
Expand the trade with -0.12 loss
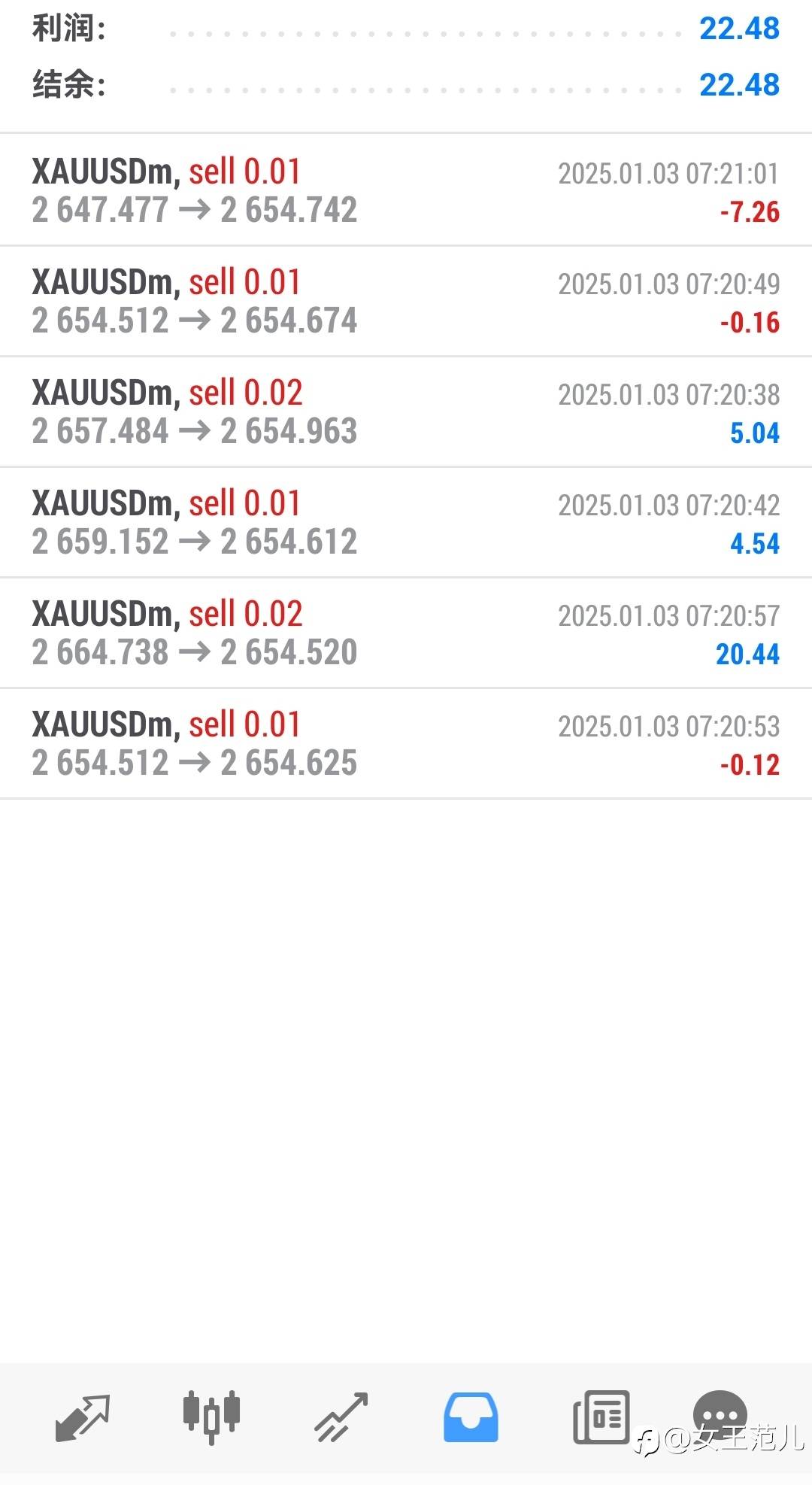point(406,743)
